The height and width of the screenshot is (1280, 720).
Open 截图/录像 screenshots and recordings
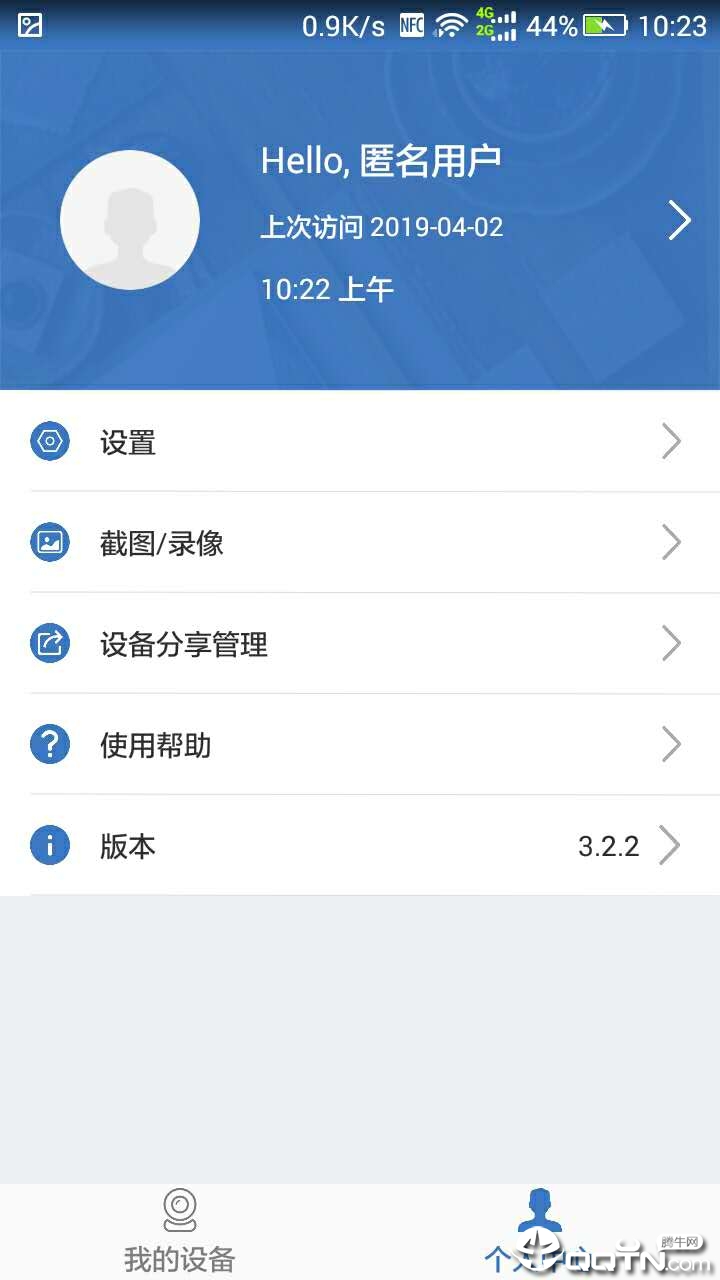pos(360,543)
